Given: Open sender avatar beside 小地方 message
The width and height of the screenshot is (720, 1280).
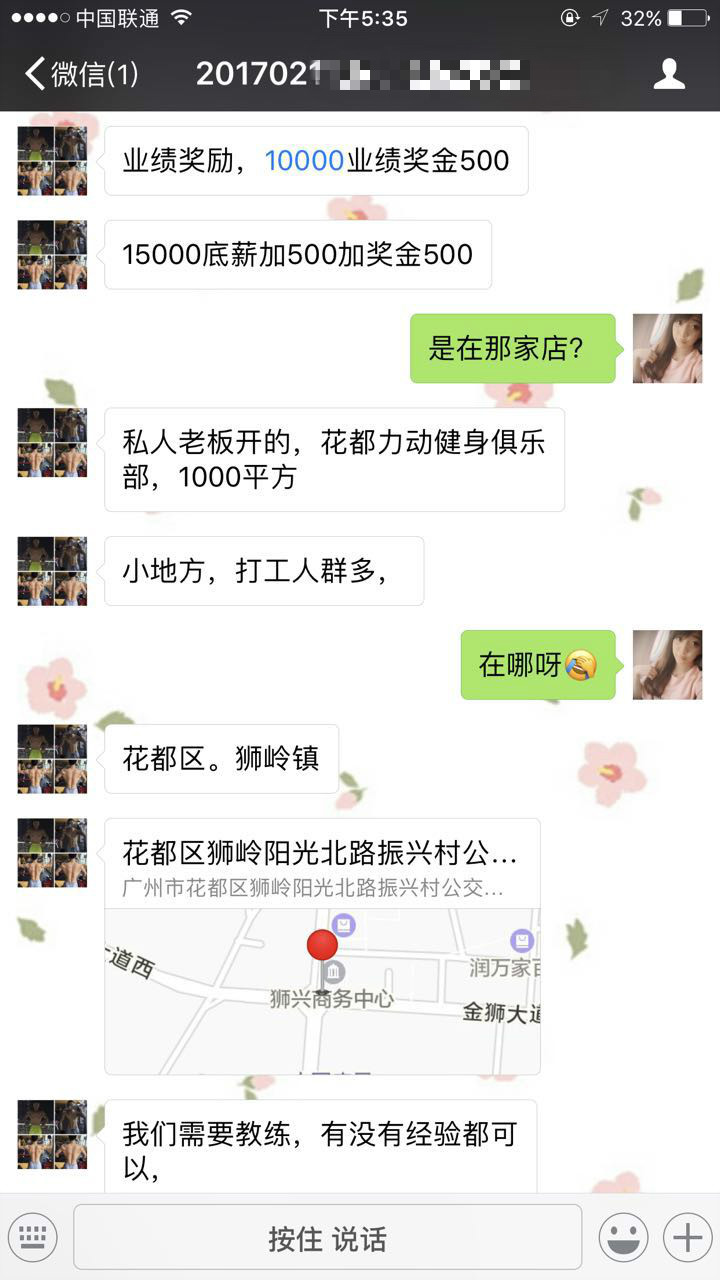Looking at the screenshot, I should 52,571.
